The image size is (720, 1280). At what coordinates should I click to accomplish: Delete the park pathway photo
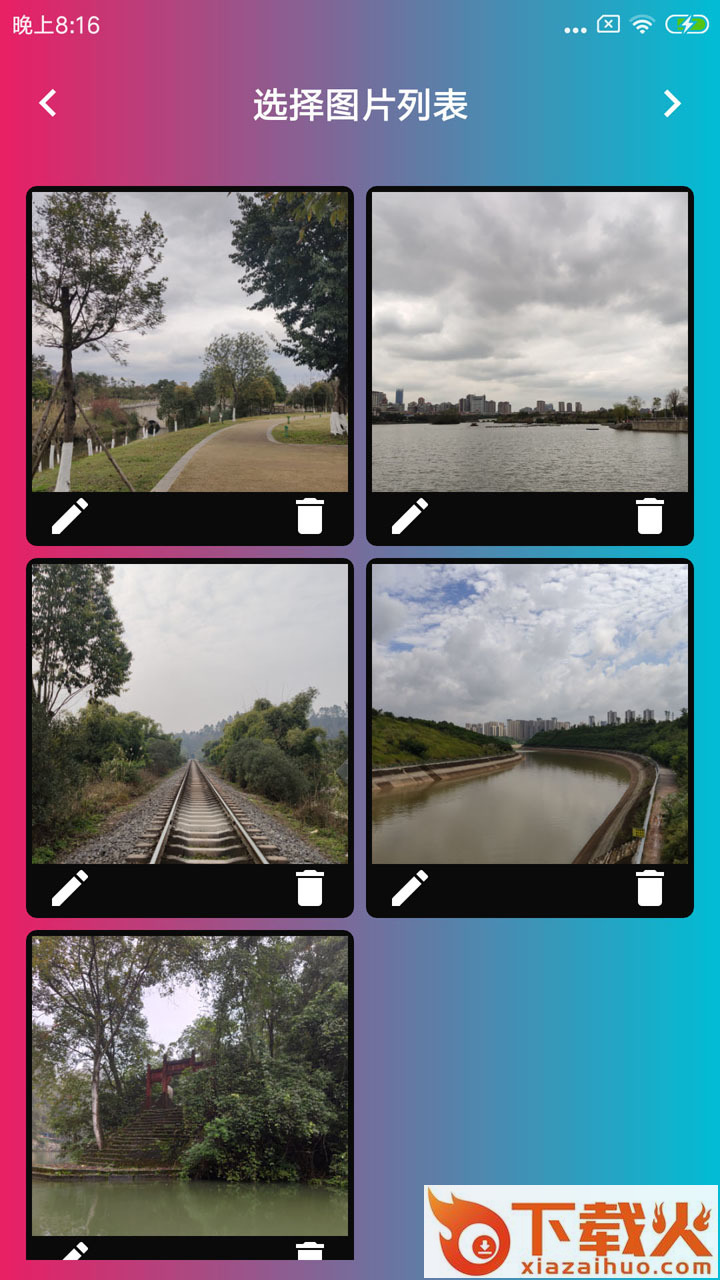(310, 517)
